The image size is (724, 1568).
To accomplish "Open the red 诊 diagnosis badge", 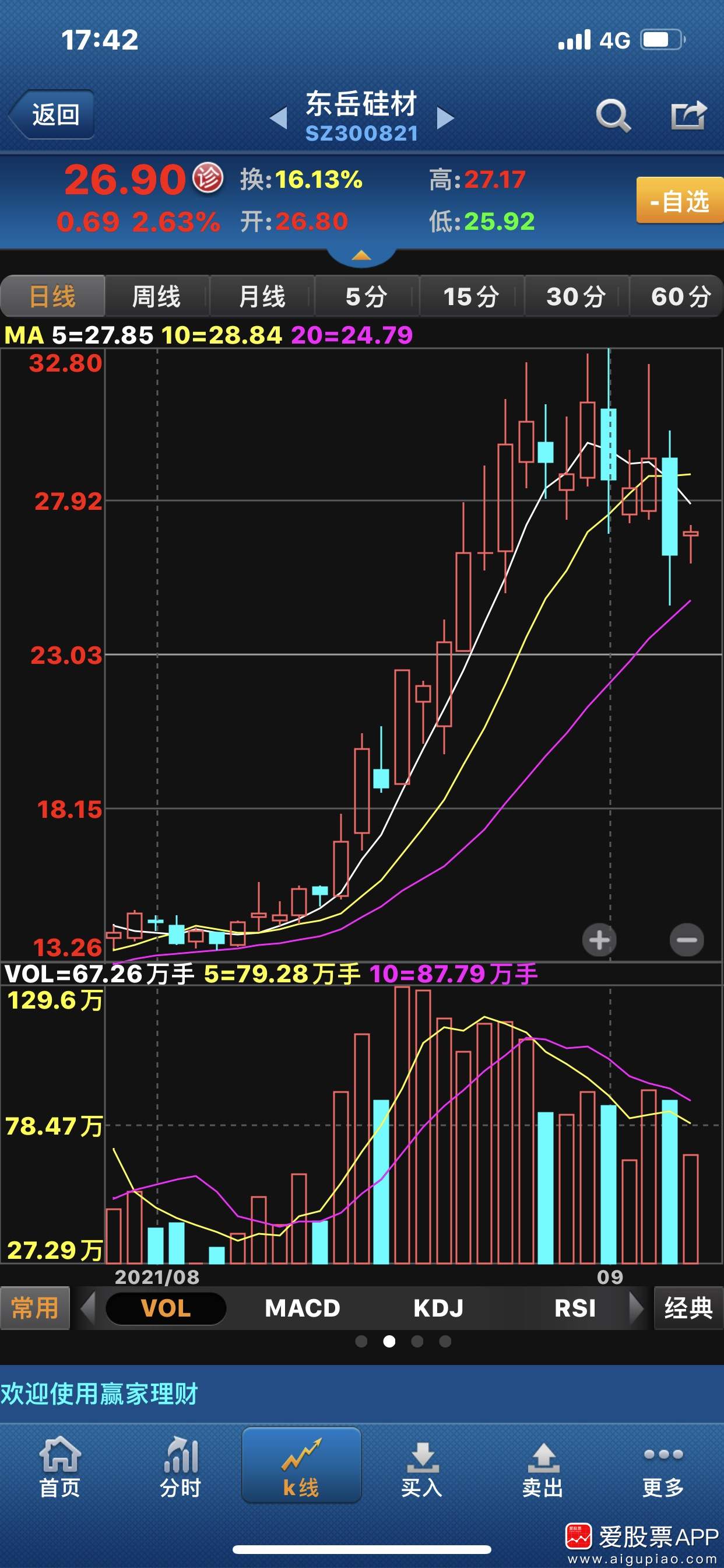I will 208,179.
